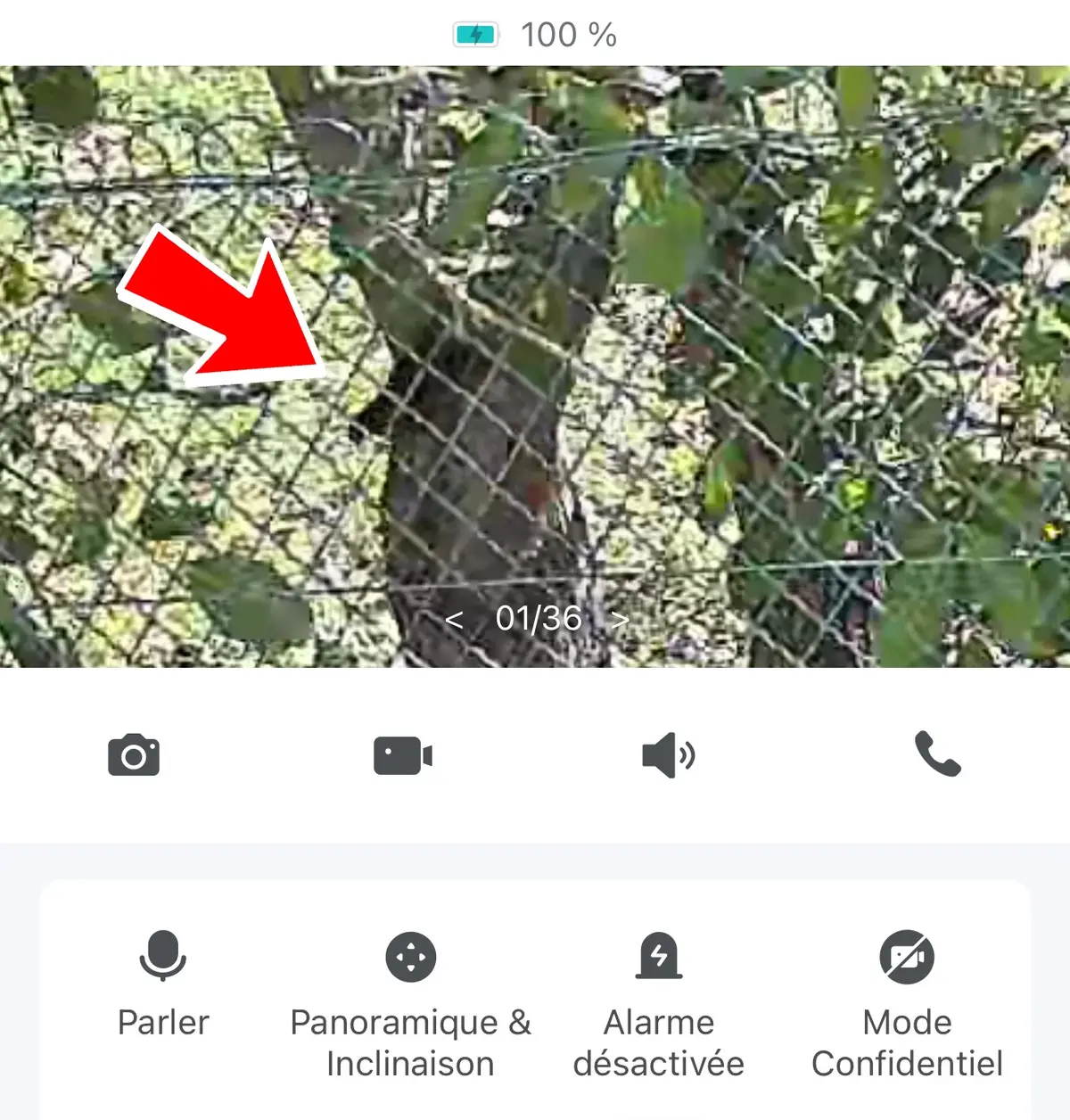Screen dimensions: 1070x1120
Task: Select the Panoramique & Inclinaison option
Action: point(410,1042)
